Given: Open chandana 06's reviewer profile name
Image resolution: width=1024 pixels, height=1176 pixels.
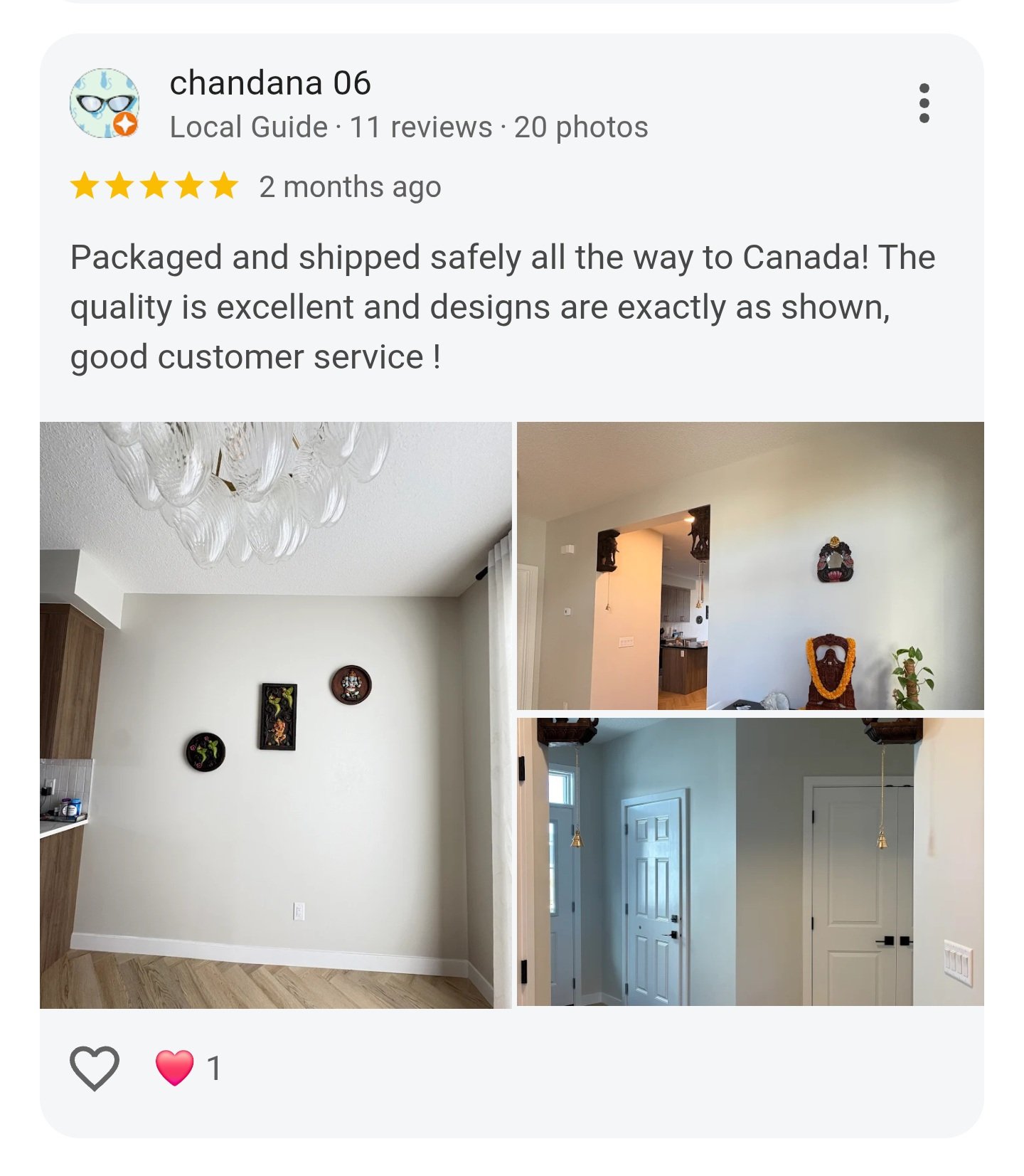Looking at the screenshot, I should [x=270, y=83].
